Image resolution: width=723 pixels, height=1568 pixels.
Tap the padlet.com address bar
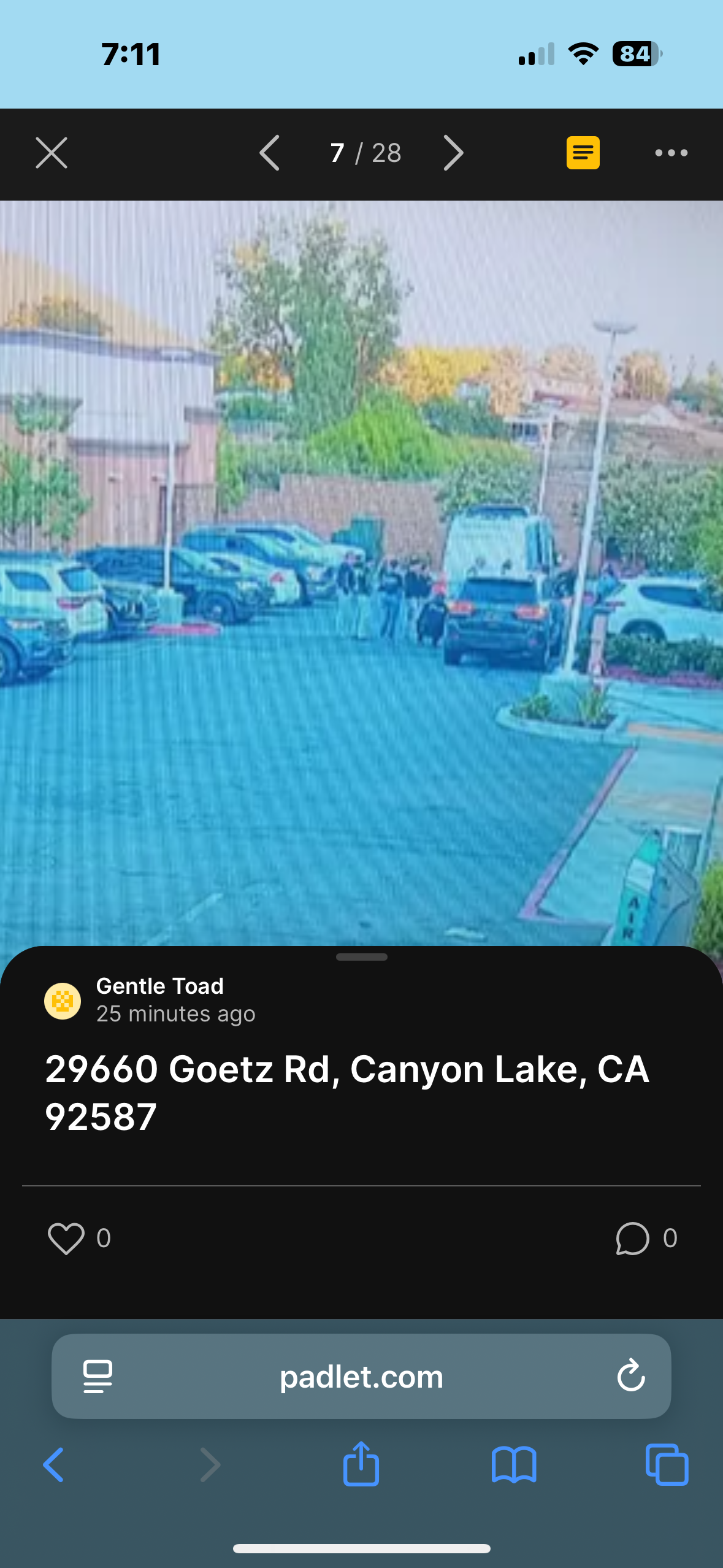[361, 1377]
